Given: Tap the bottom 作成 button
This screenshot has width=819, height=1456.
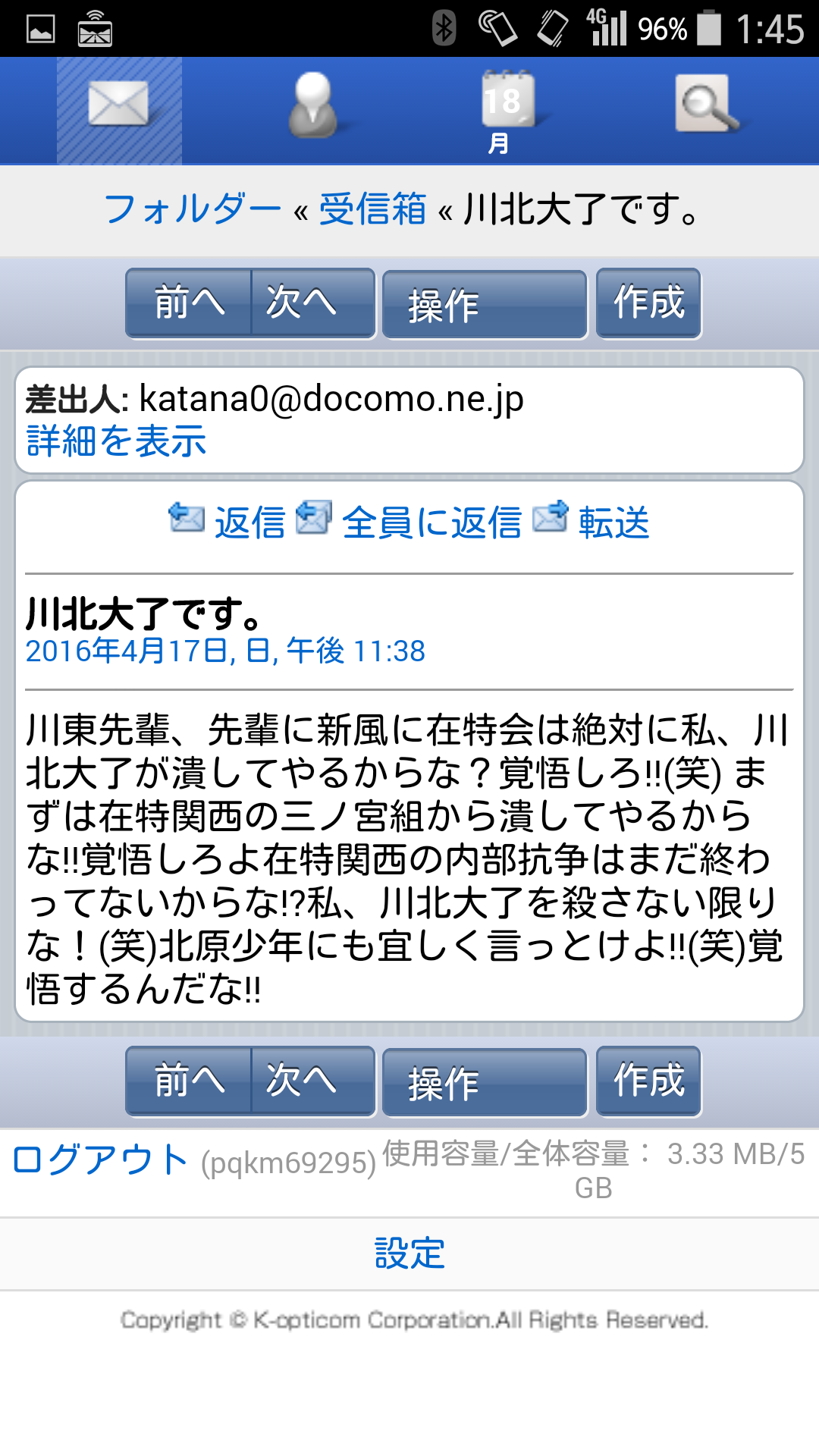Looking at the screenshot, I should tap(648, 1081).
